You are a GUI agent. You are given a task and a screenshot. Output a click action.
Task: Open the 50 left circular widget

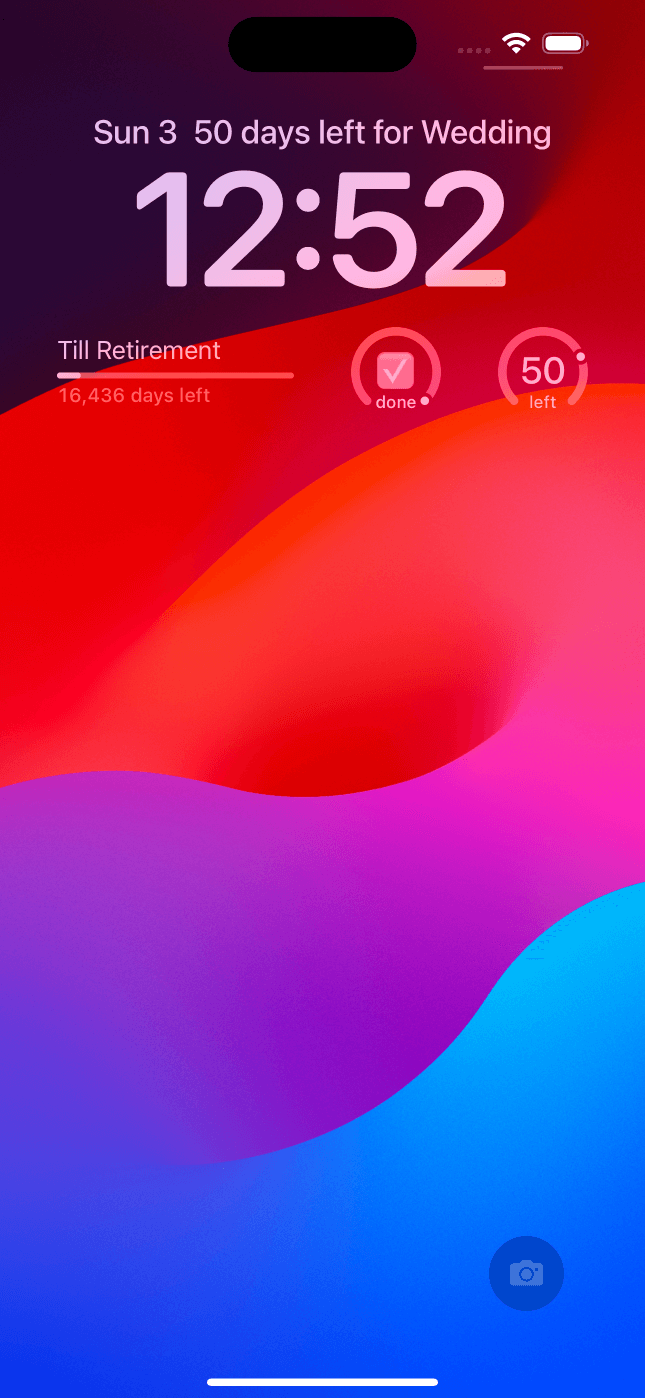point(543,372)
